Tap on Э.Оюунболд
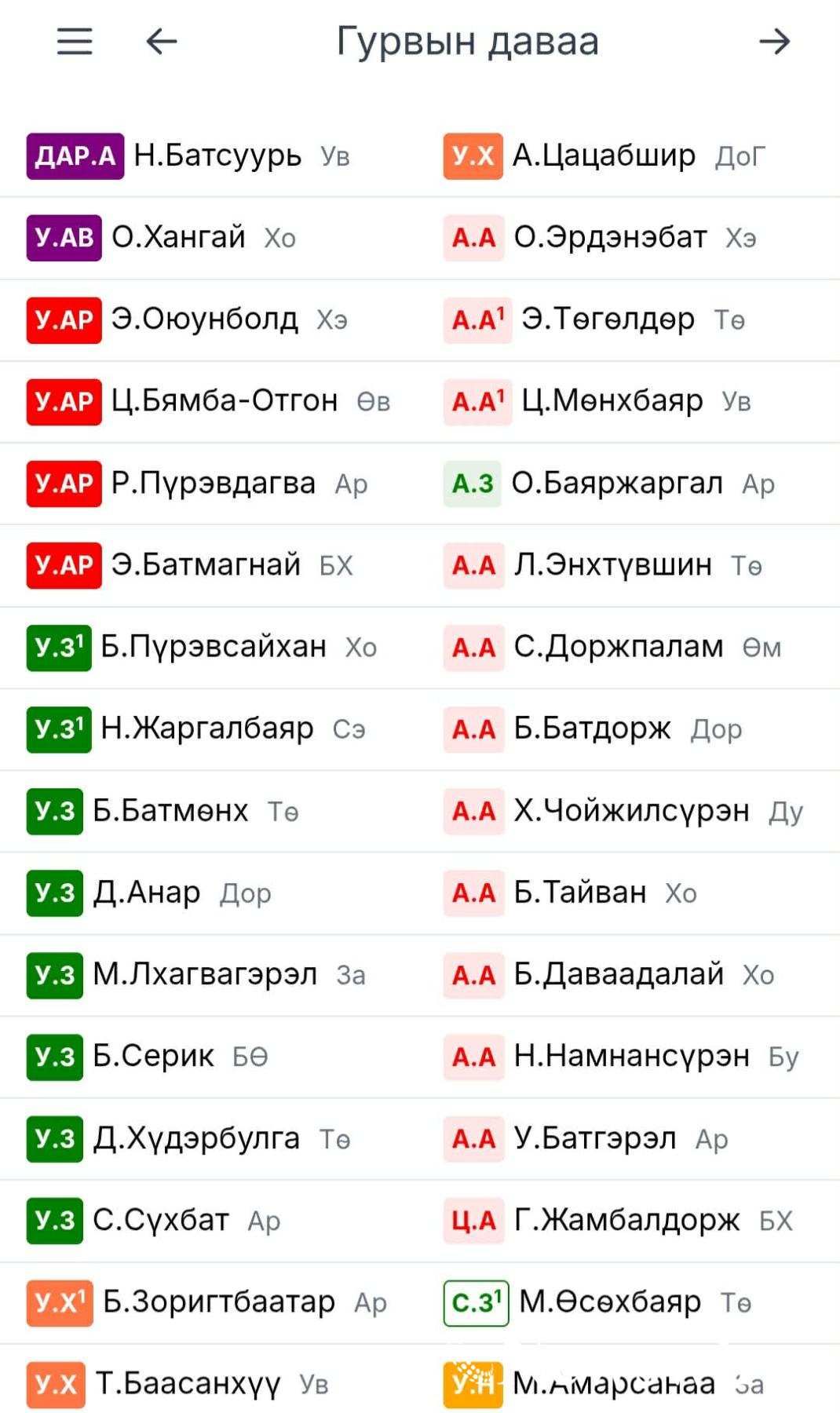 [204, 319]
